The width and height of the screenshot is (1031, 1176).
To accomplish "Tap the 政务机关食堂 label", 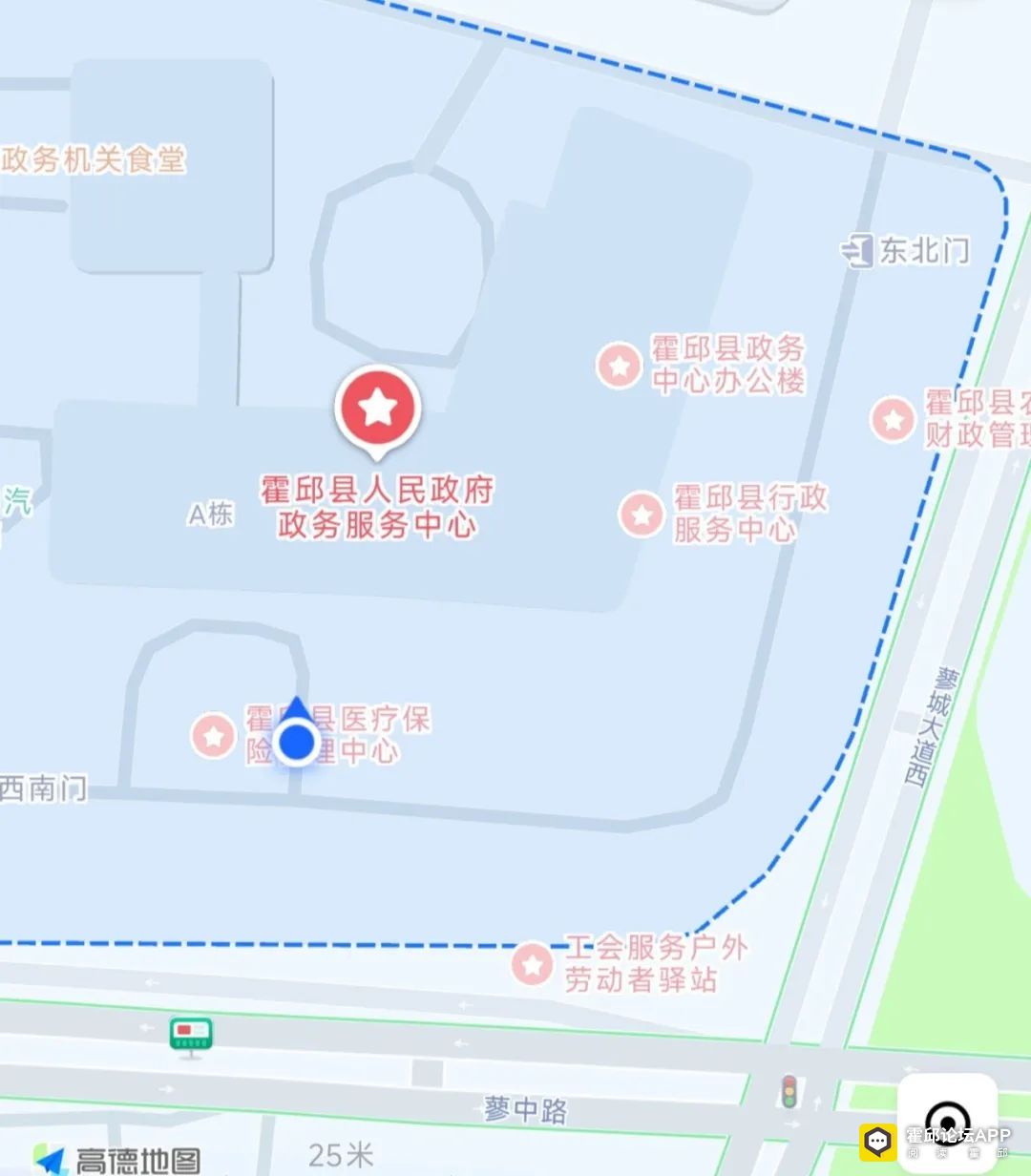I will pyautogui.click(x=94, y=159).
